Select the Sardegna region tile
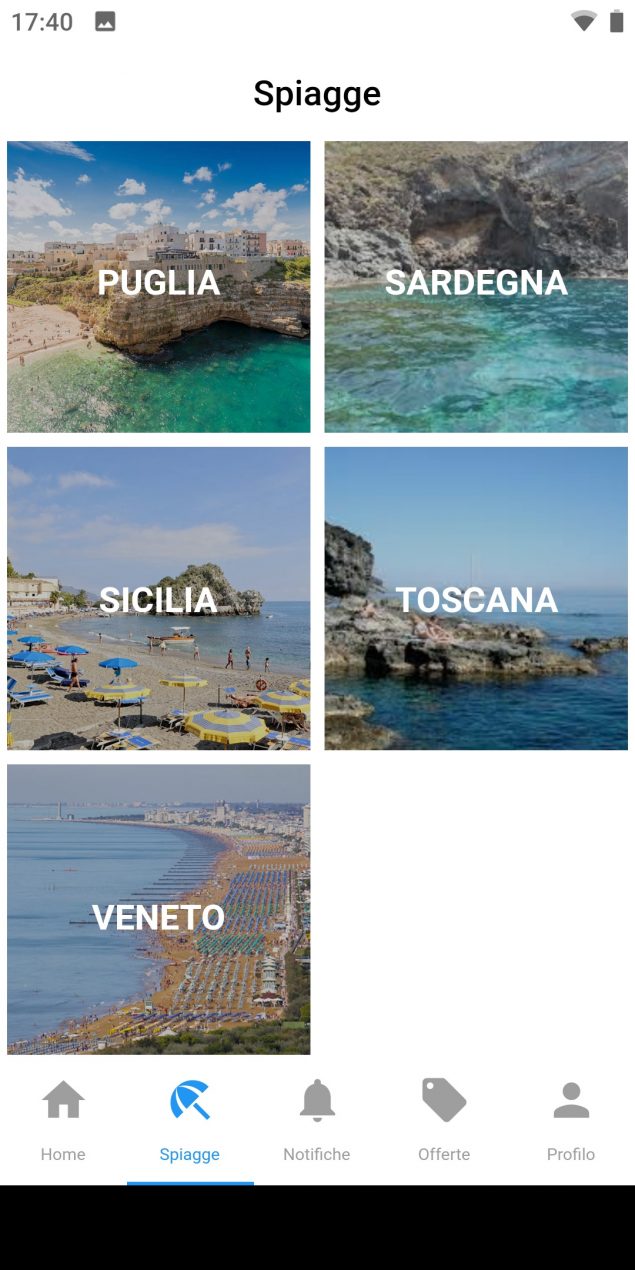This screenshot has height=1270, width=635. pyautogui.click(x=476, y=286)
